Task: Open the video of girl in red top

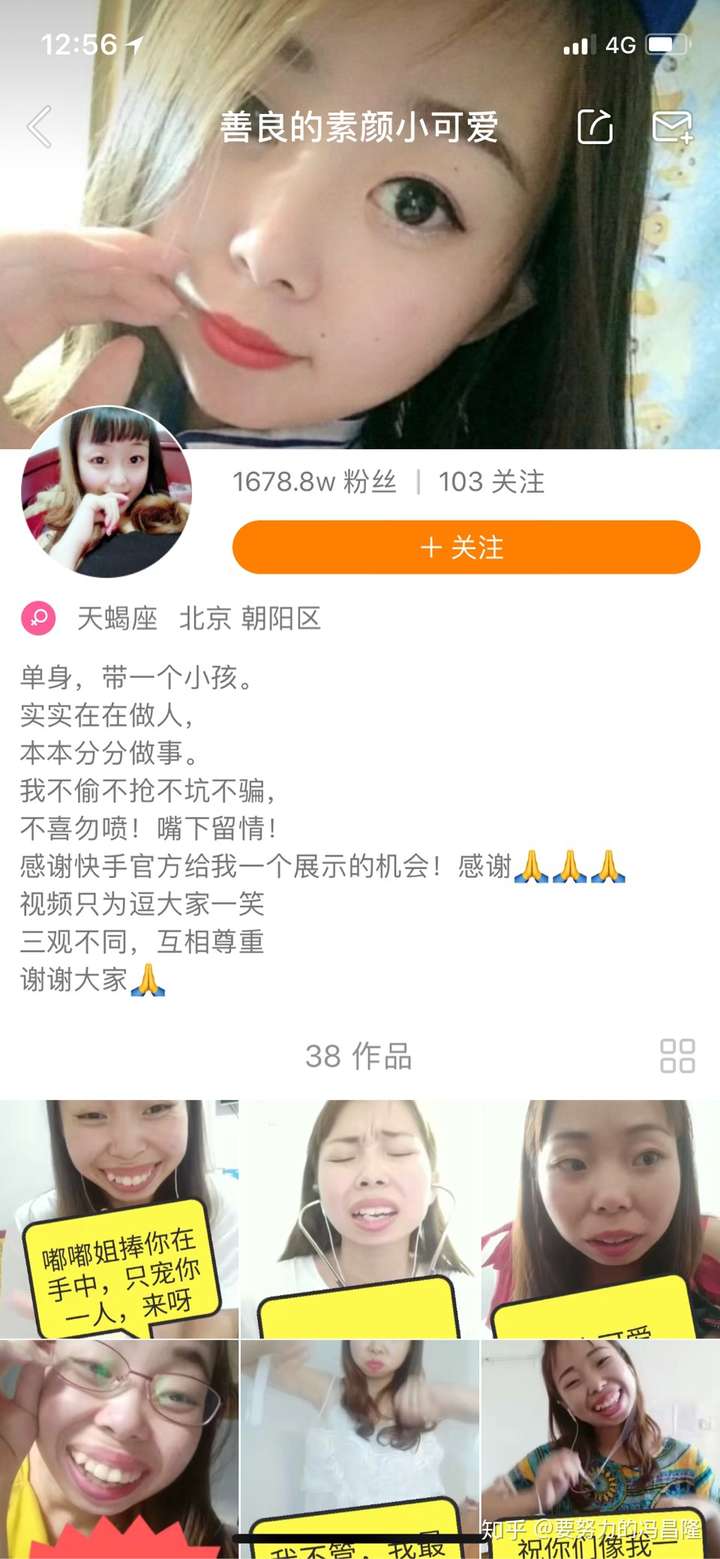Action: tap(601, 1218)
